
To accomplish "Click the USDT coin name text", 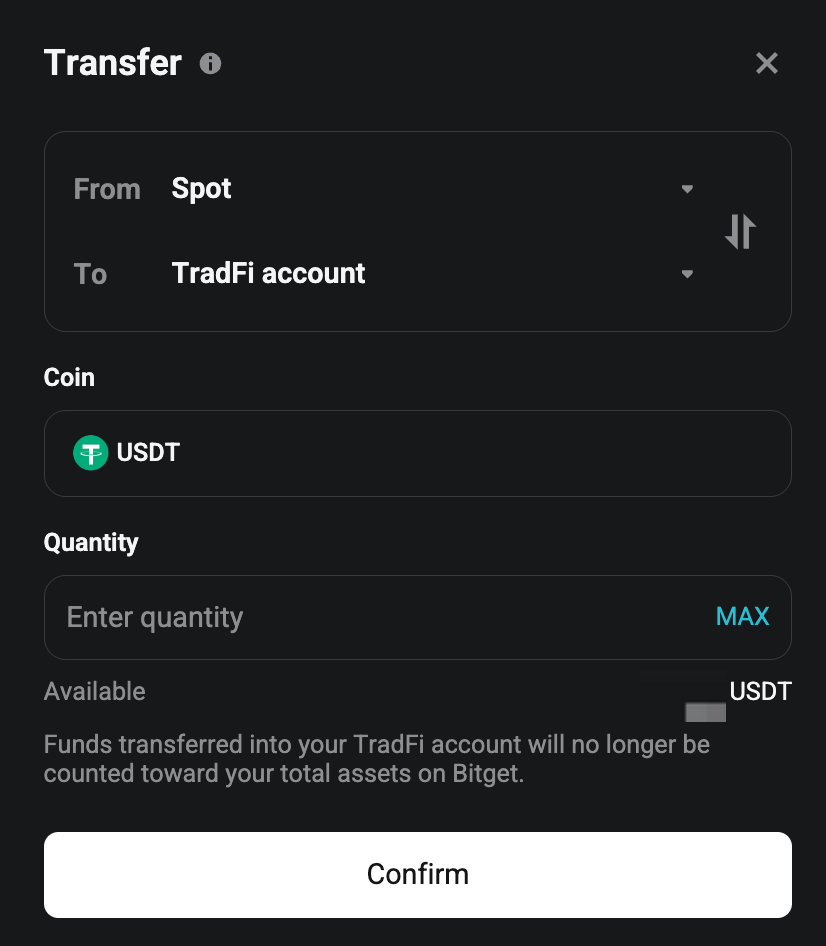I will click(148, 453).
